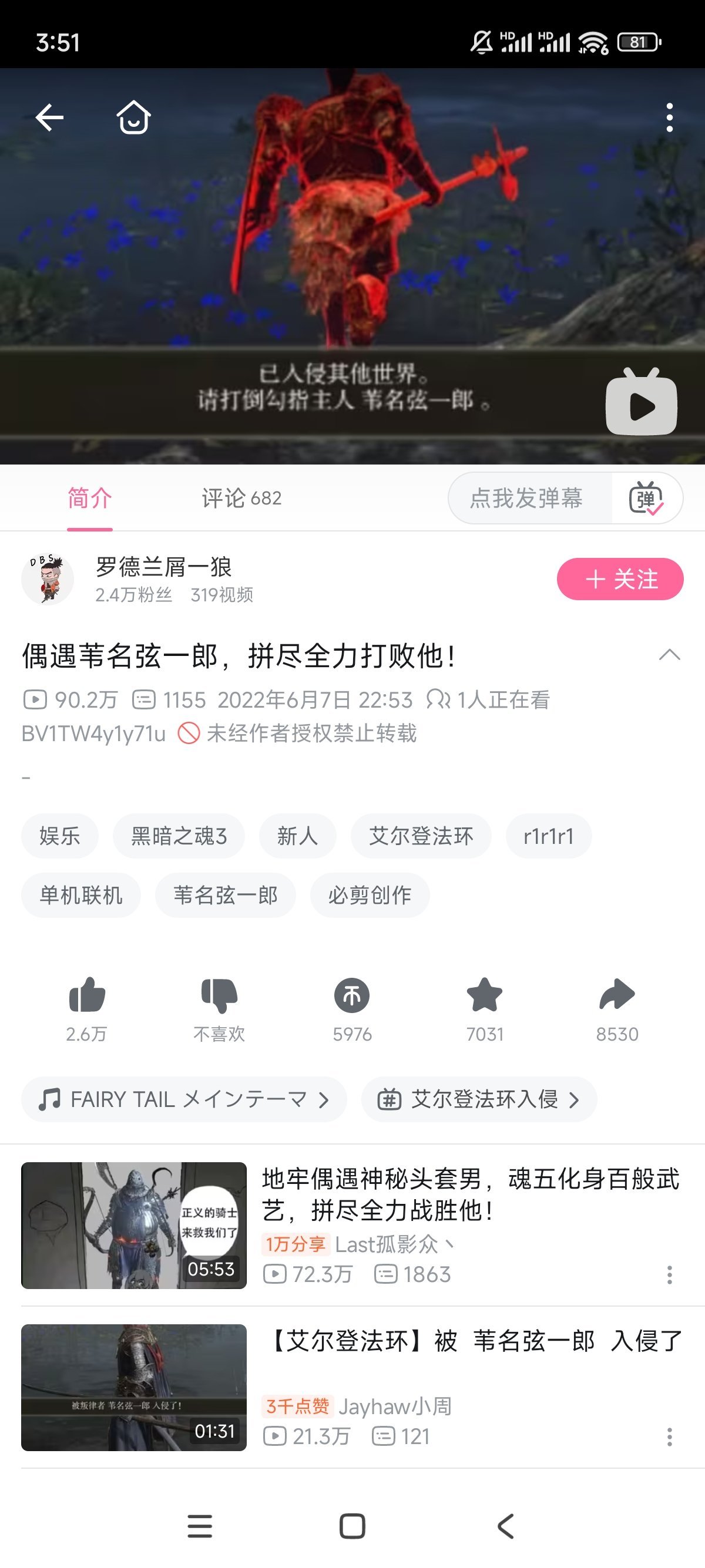Open the FAIRY TAIL メインテーマ music link
705x1568 pixels.
point(184,1099)
